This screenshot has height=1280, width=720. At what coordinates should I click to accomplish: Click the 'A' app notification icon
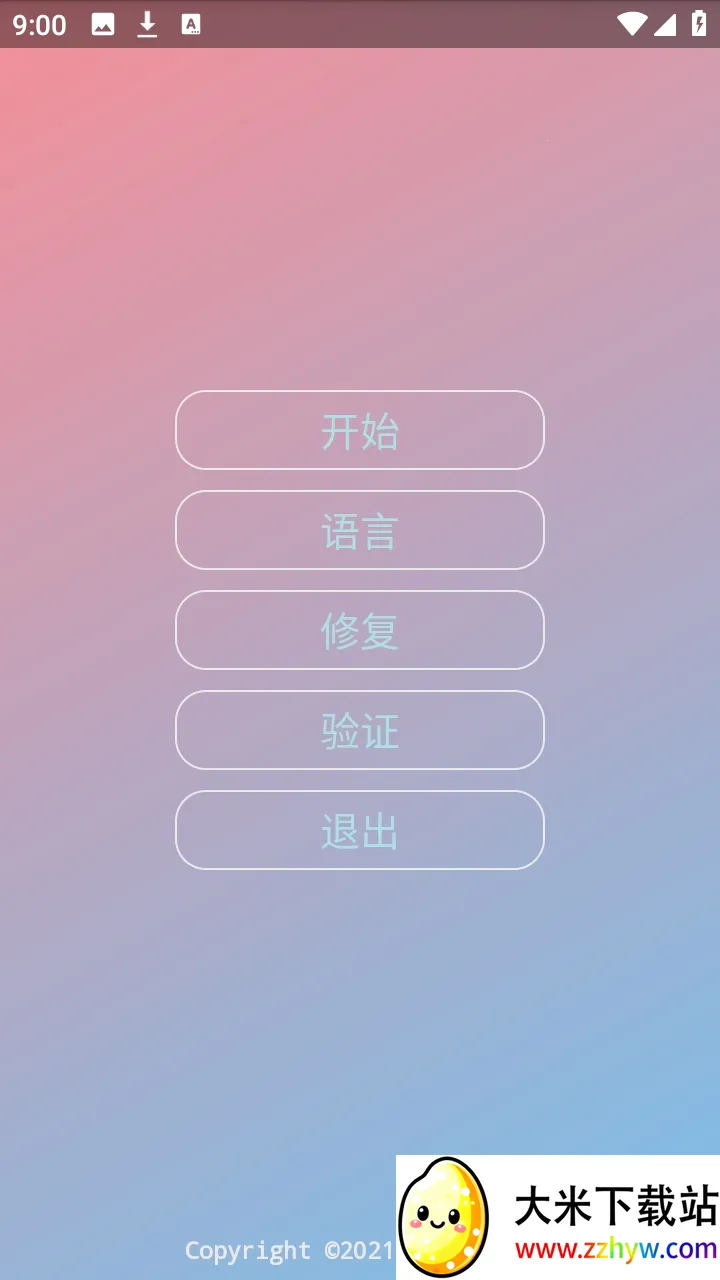coord(190,24)
